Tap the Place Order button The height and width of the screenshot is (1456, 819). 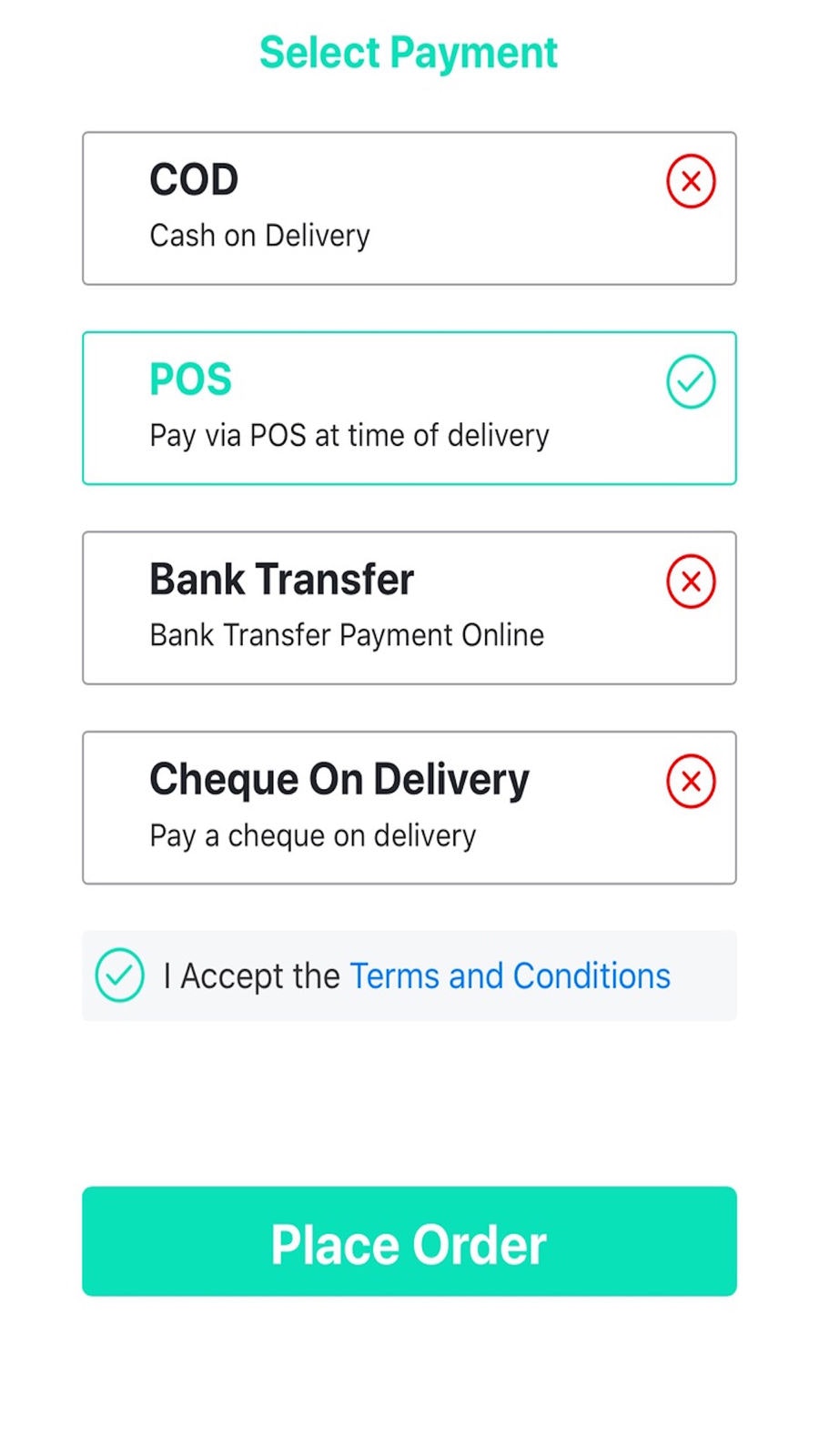[409, 1241]
